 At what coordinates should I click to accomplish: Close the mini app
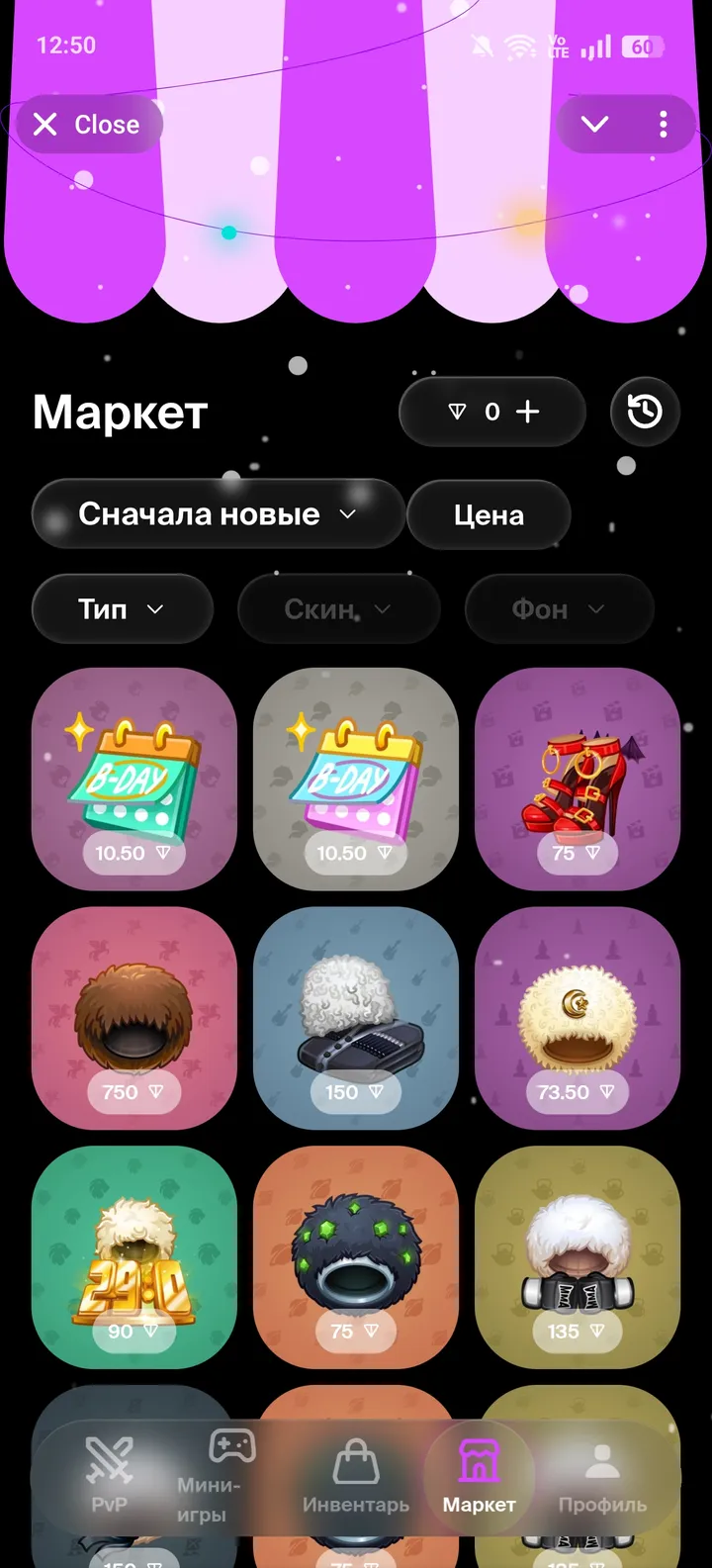pyautogui.click(x=87, y=125)
